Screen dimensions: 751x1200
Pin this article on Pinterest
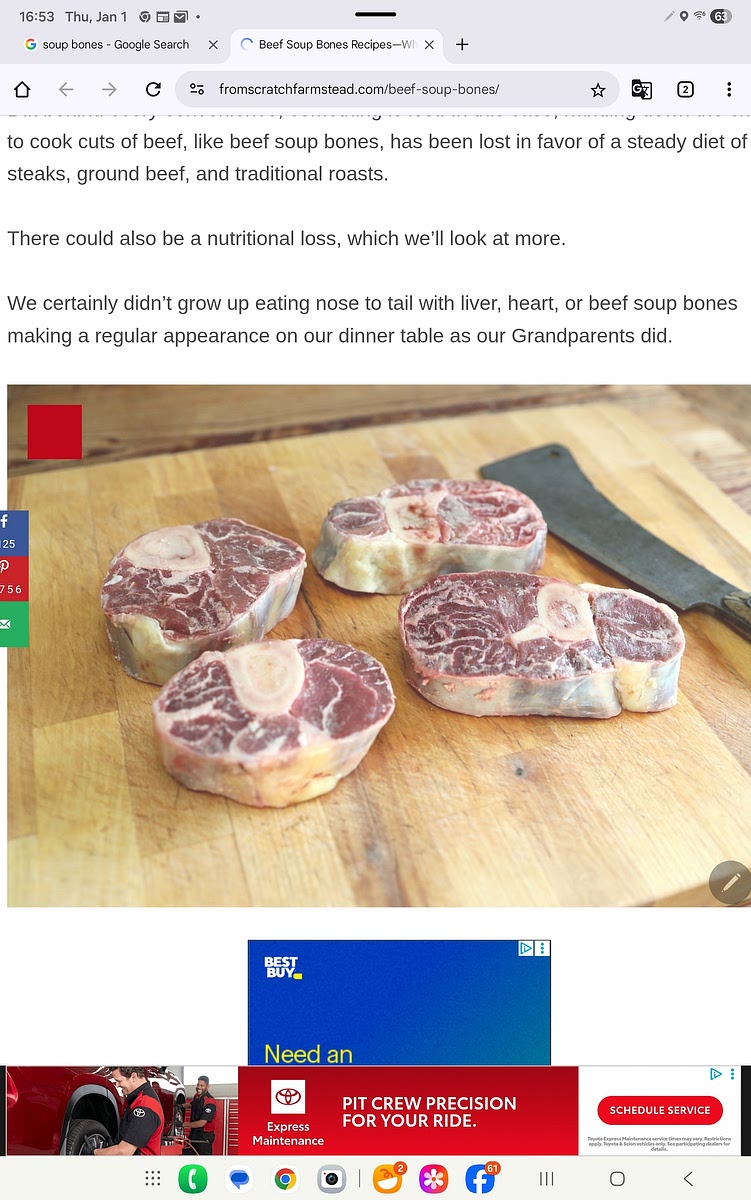click(10, 577)
